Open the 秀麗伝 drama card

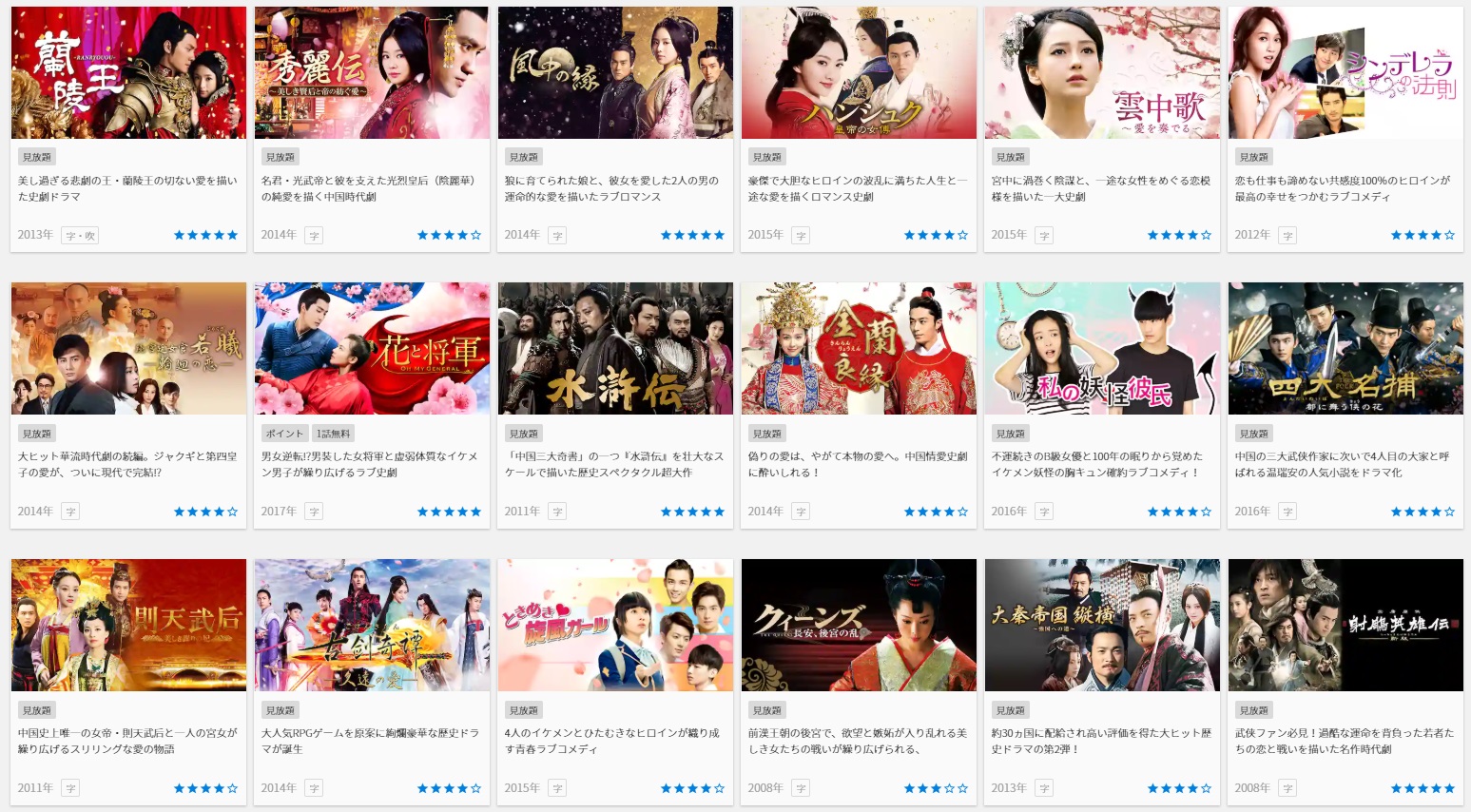[372, 74]
